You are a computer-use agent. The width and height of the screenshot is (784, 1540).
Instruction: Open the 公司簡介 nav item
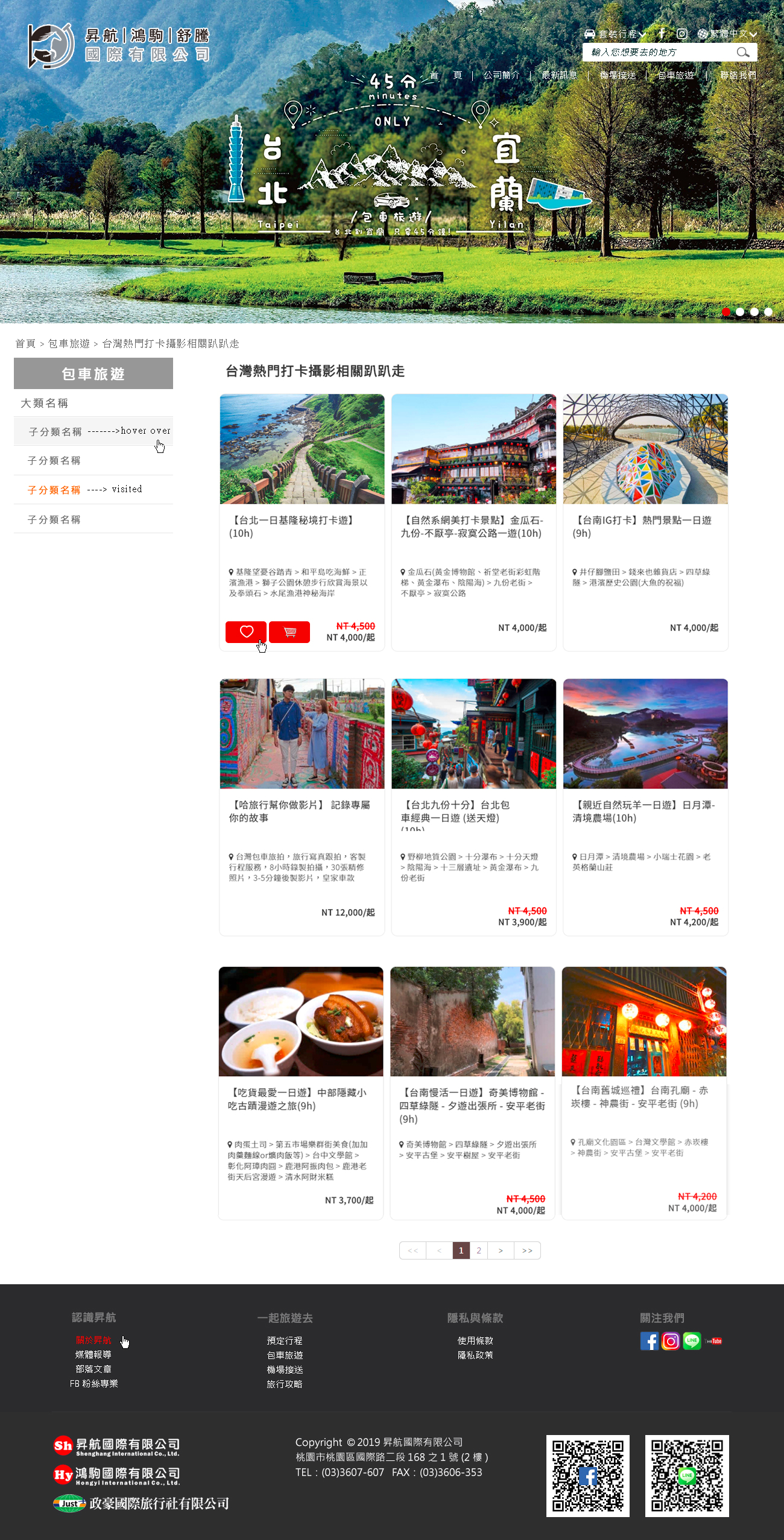501,75
